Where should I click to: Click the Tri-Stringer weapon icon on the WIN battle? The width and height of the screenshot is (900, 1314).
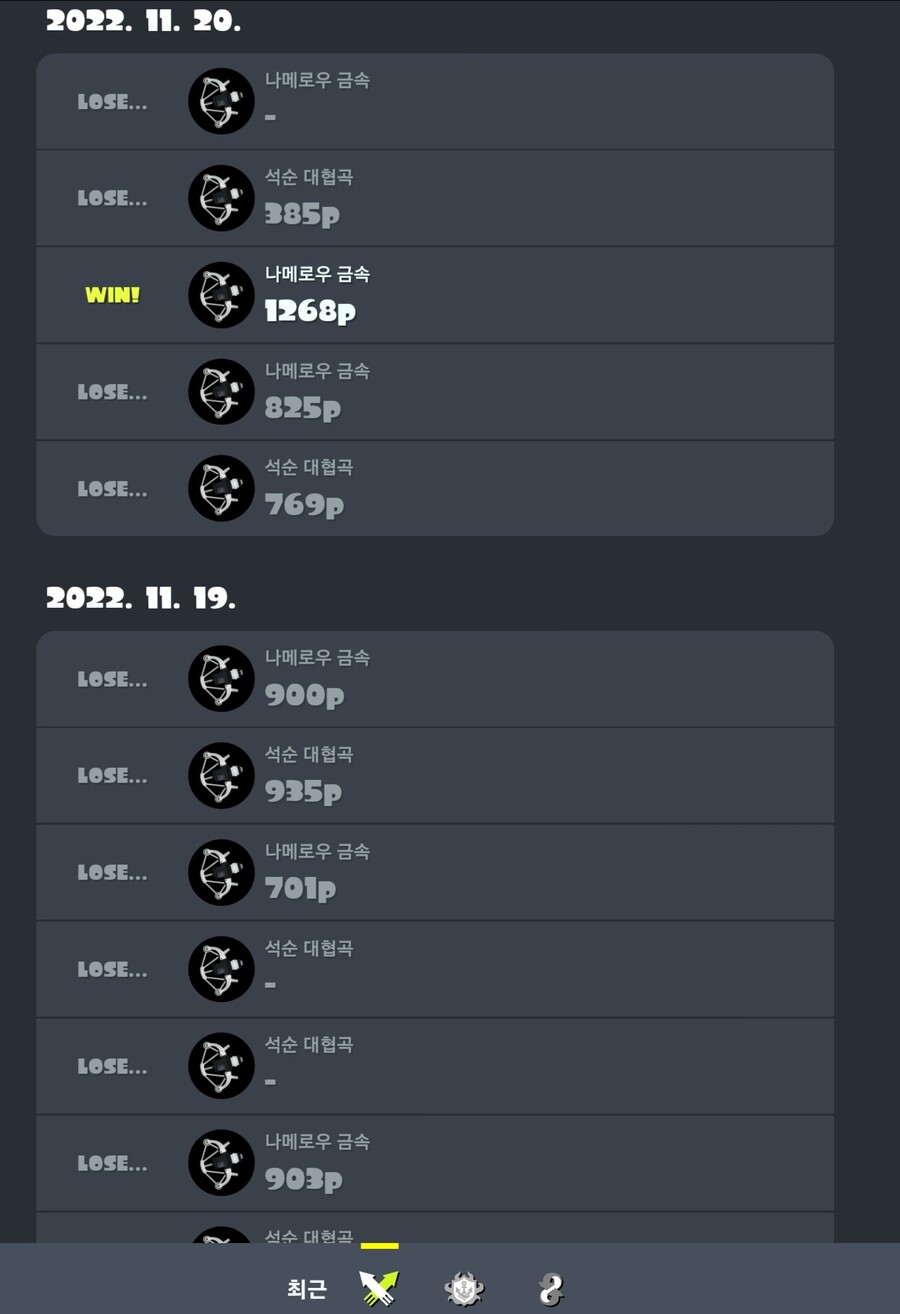220,294
